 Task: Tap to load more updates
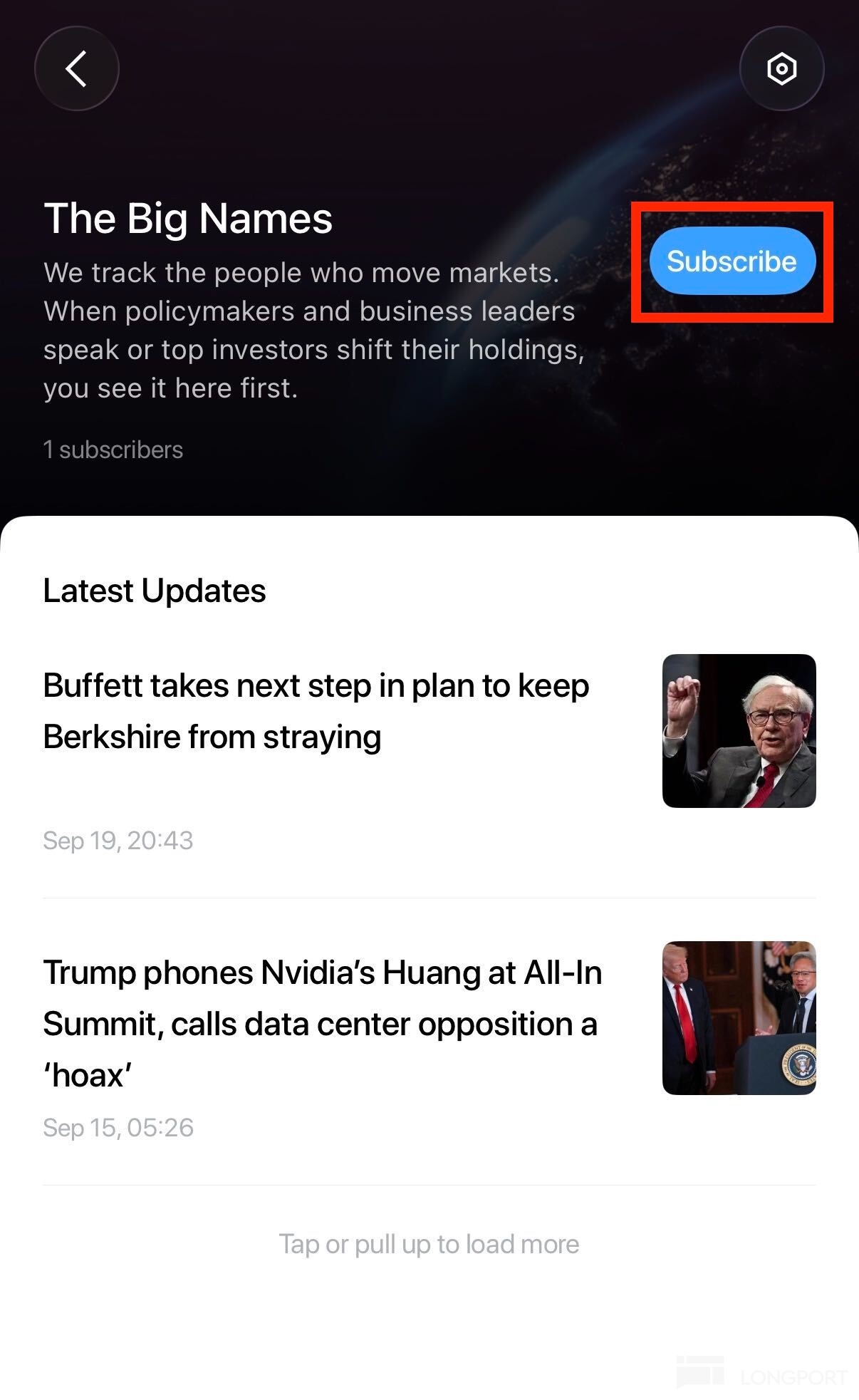pos(429,1244)
